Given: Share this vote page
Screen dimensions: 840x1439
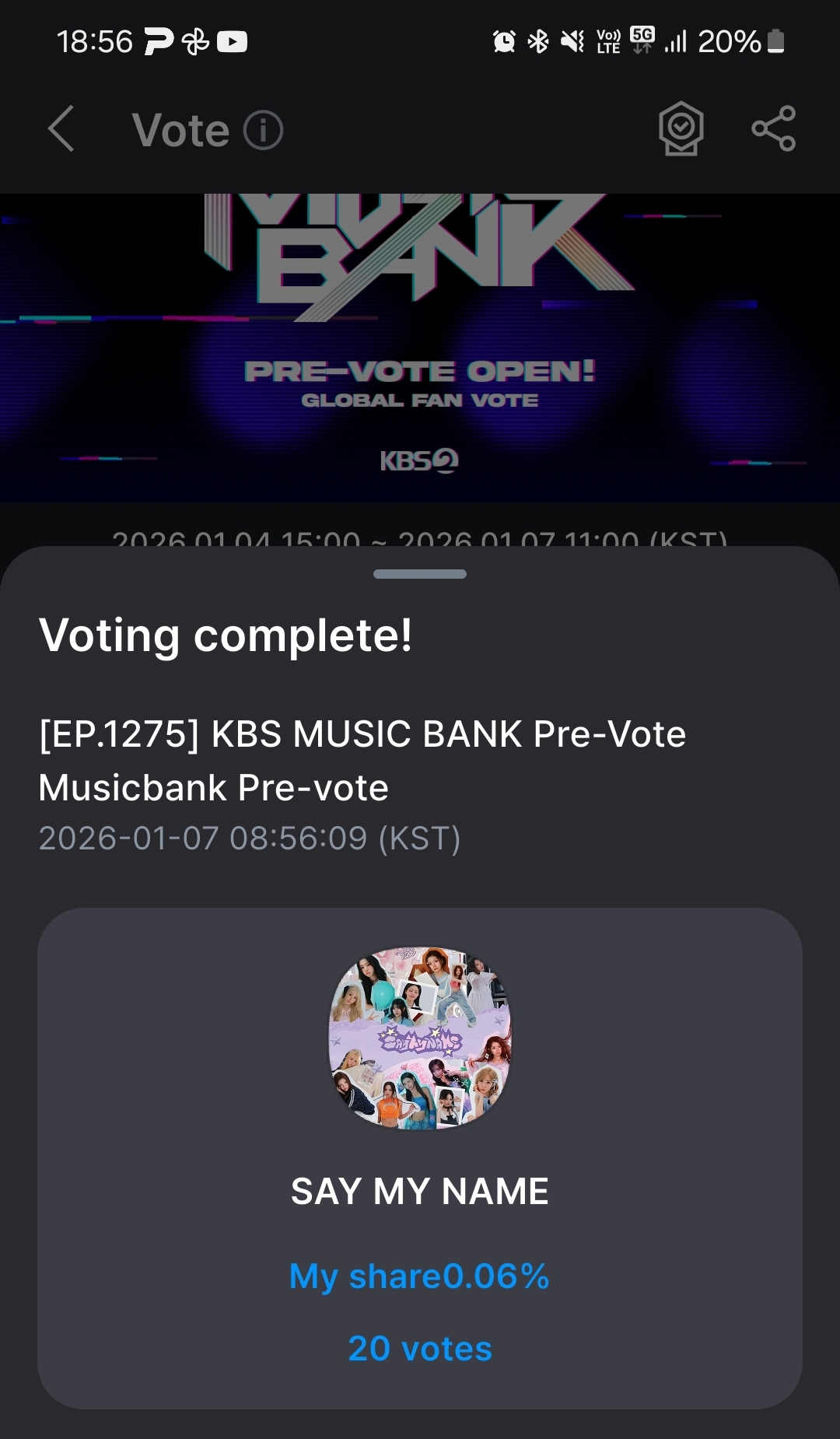Looking at the screenshot, I should [x=773, y=129].
